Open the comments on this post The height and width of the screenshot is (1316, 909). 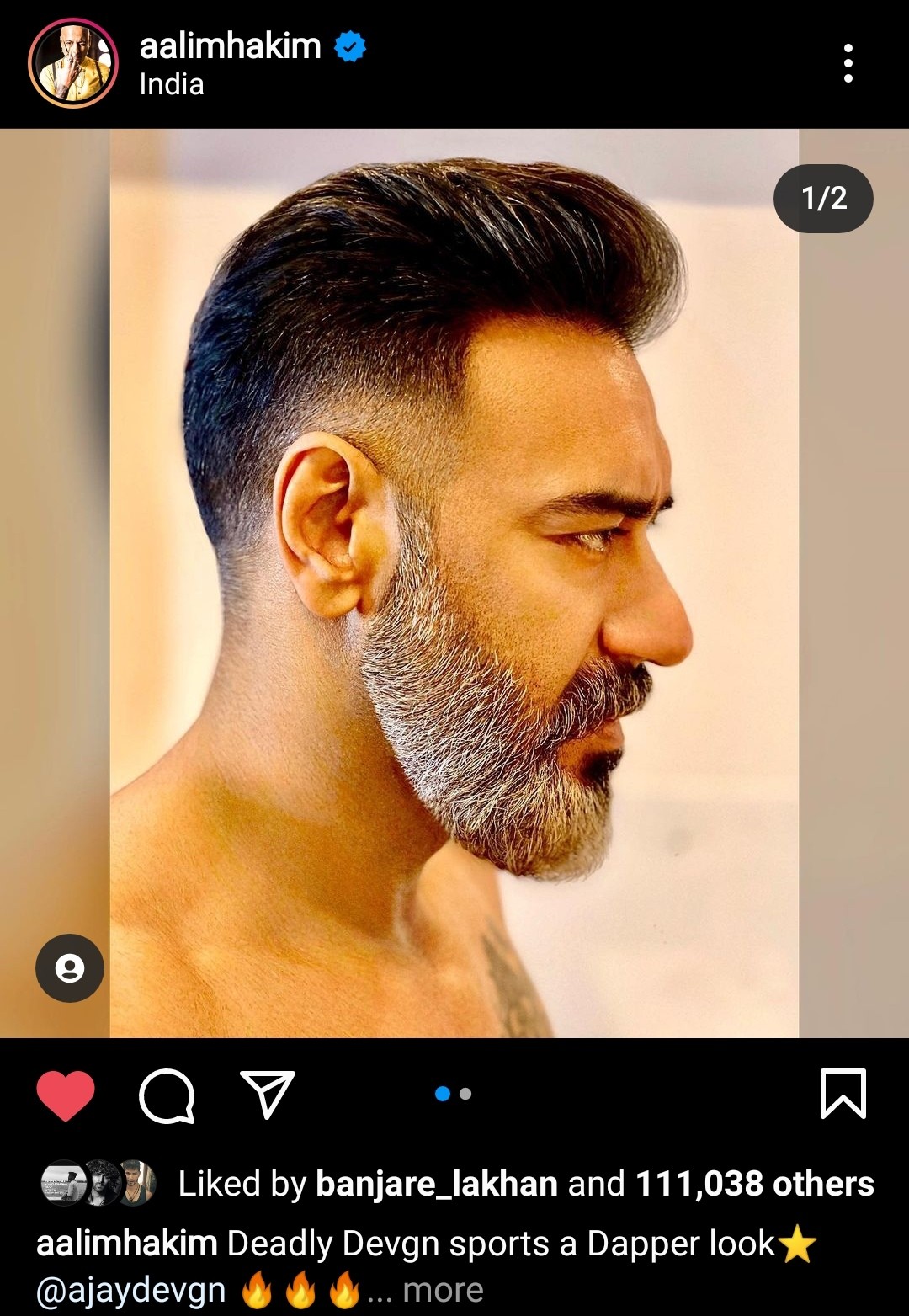point(167,1095)
